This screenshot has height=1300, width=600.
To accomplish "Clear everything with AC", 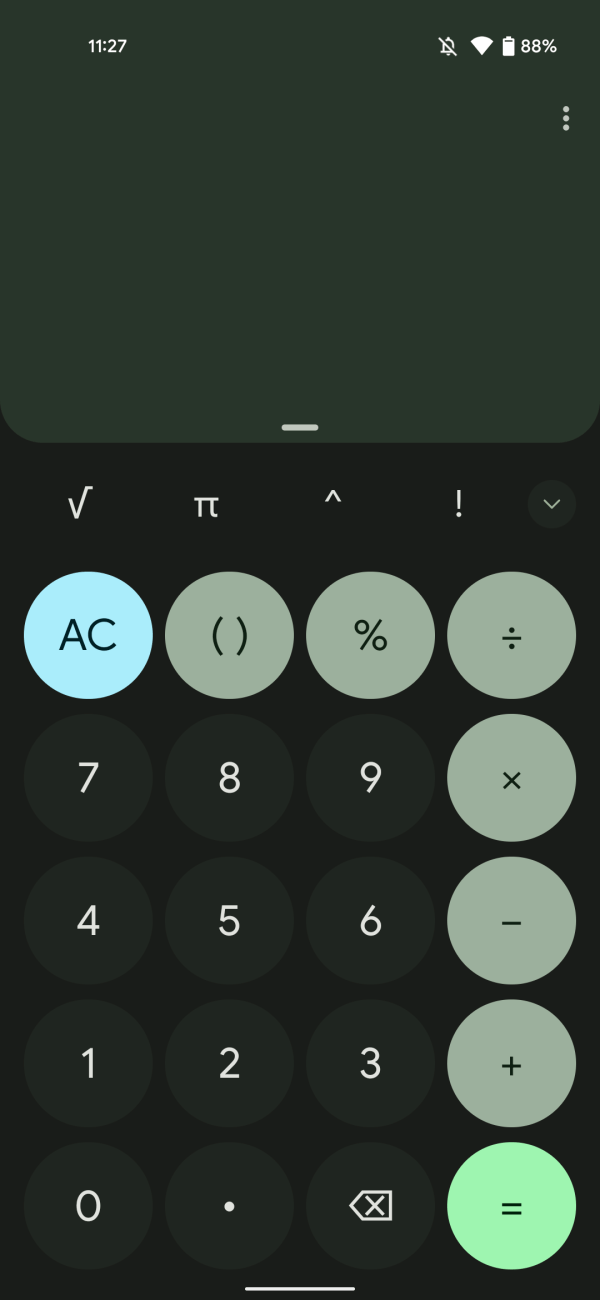I will click(88, 635).
